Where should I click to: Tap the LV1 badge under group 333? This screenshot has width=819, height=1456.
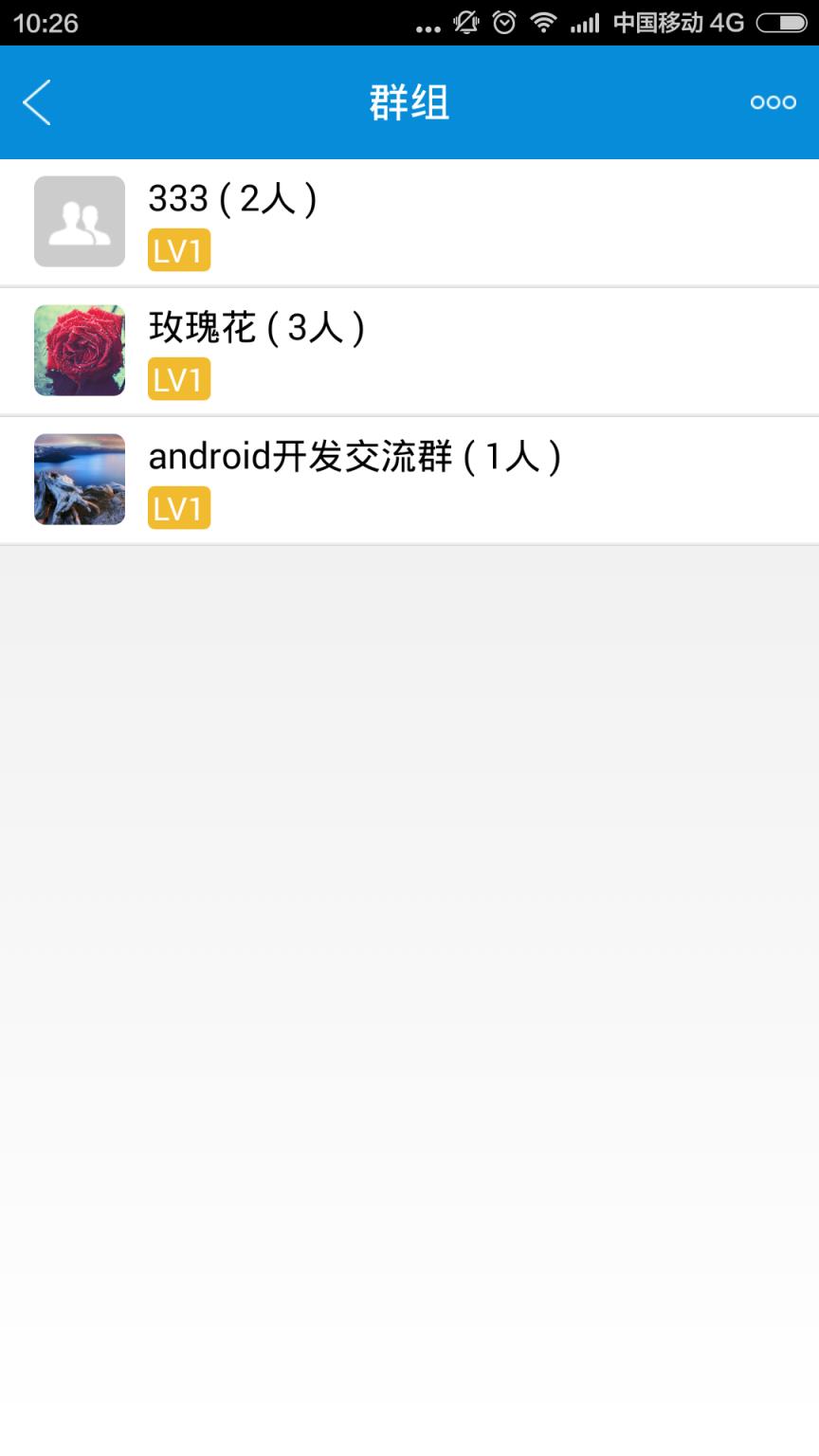tap(178, 250)
